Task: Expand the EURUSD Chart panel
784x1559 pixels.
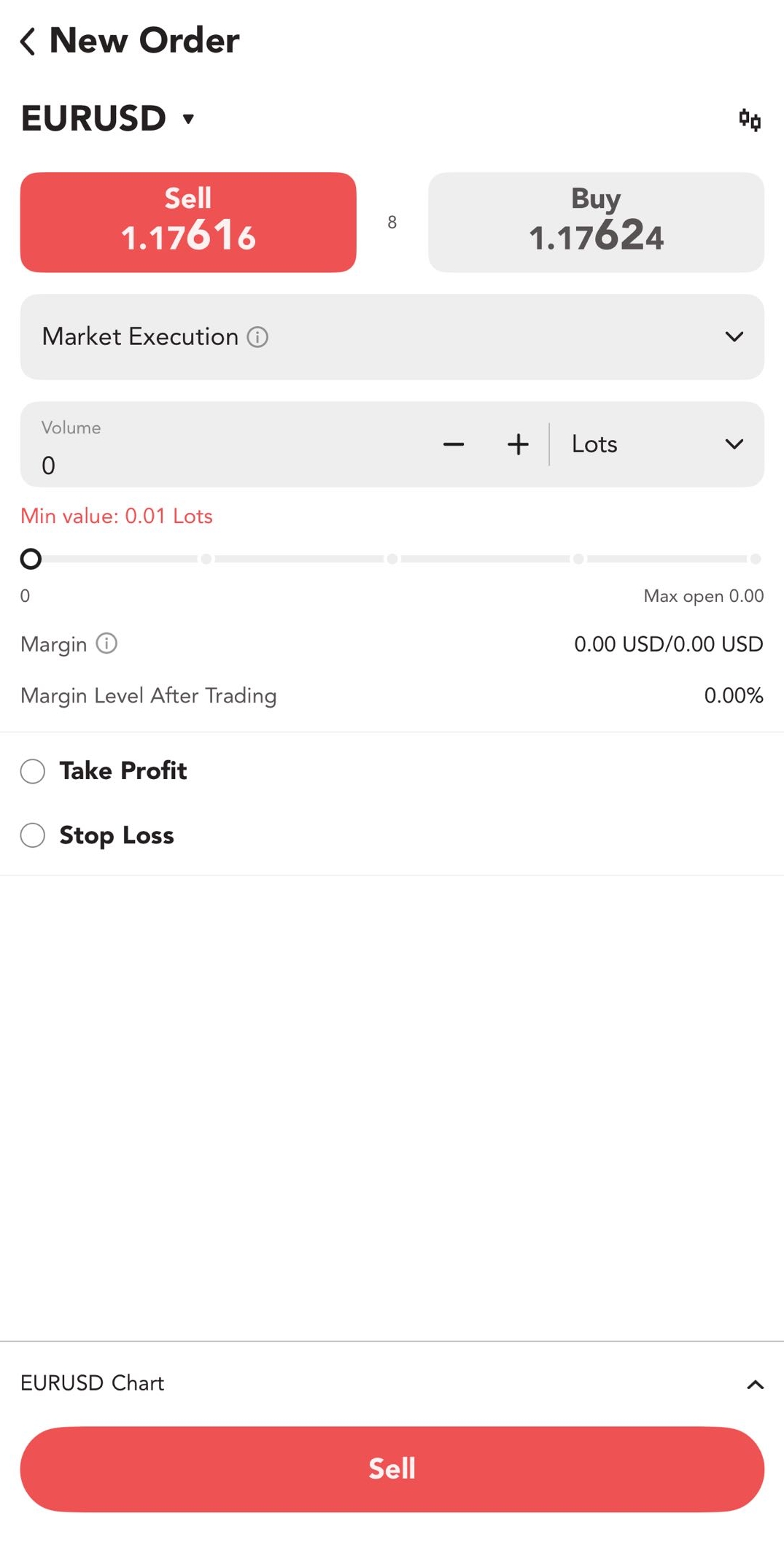Action: [x=392, y=1383]
